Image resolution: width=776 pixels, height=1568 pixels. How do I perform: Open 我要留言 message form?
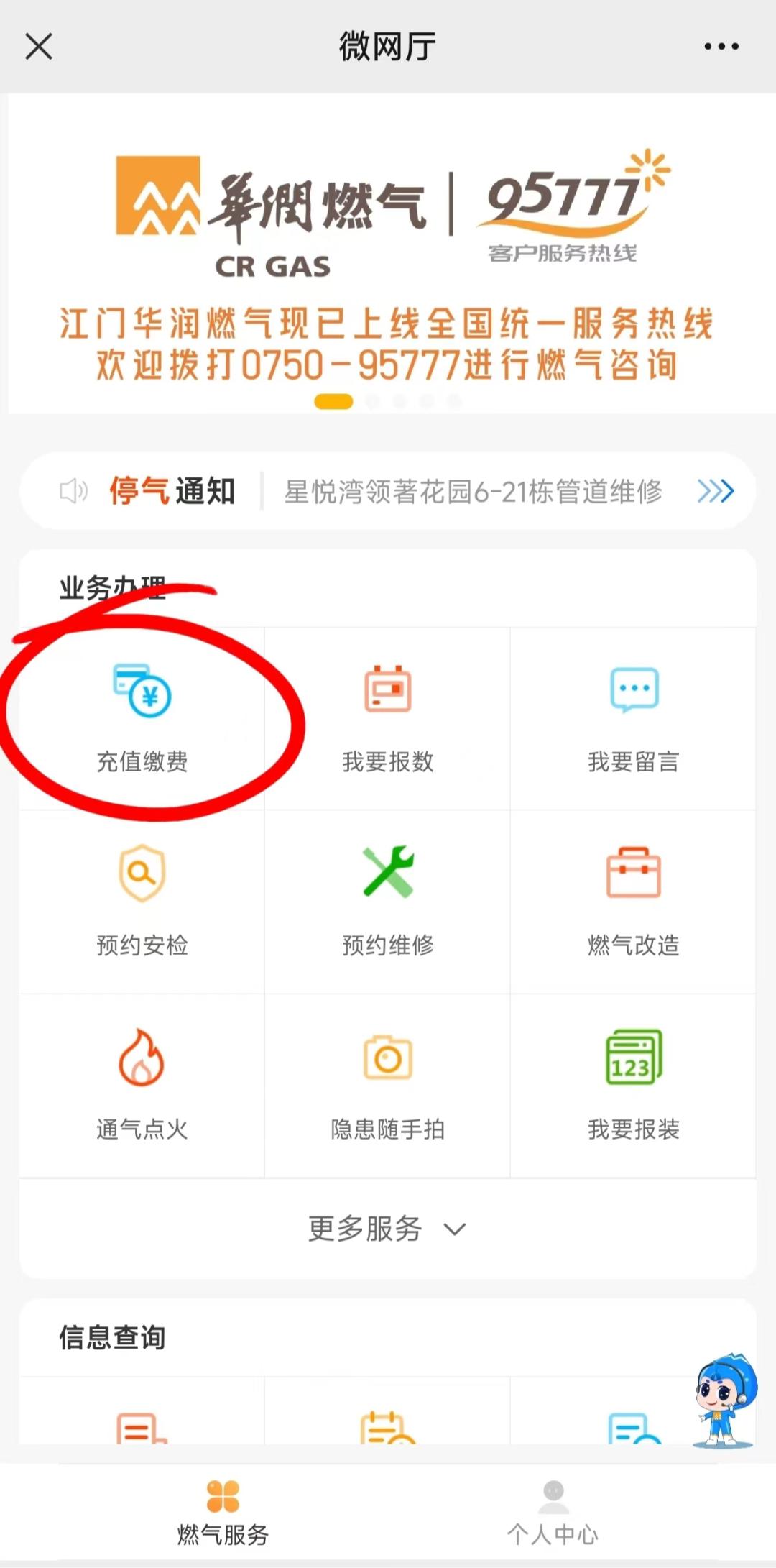point(633,719)
